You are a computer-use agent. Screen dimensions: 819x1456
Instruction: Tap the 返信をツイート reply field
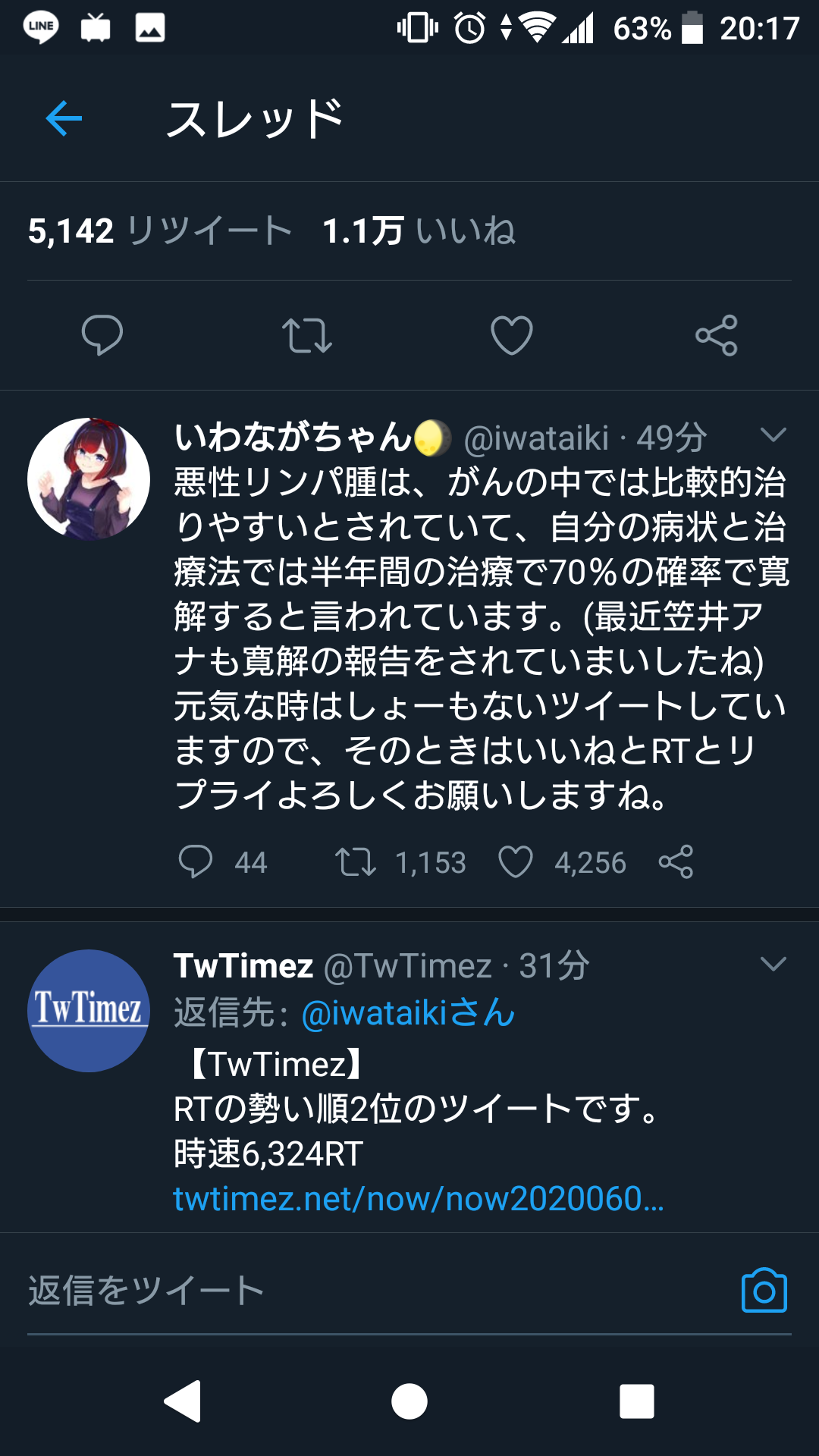point(379,1291)
